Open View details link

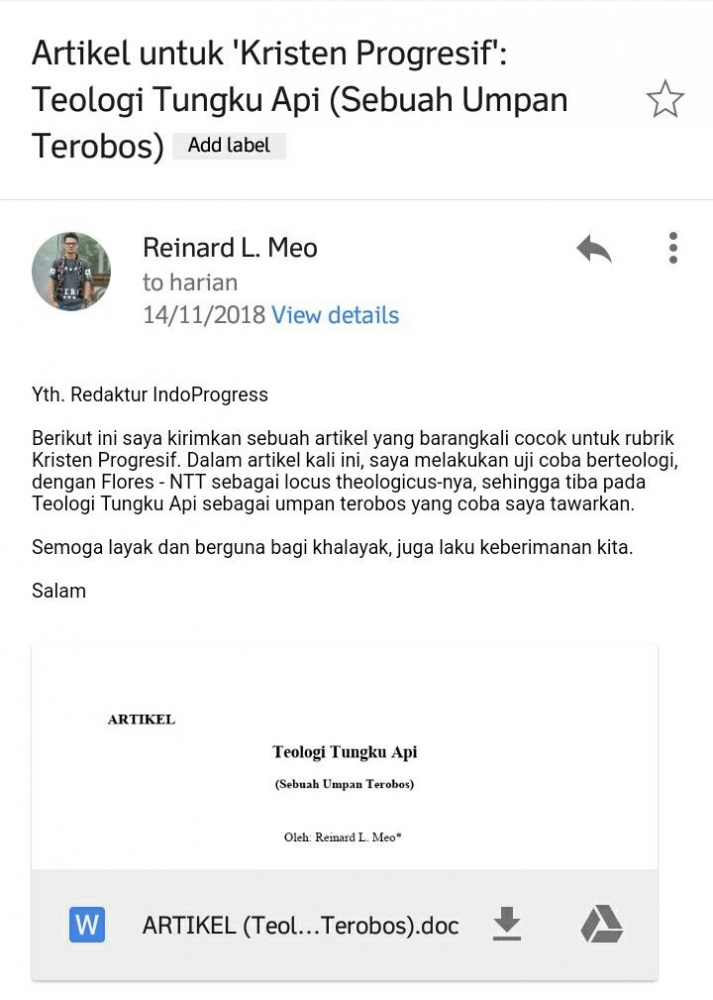tap(335, 316)
